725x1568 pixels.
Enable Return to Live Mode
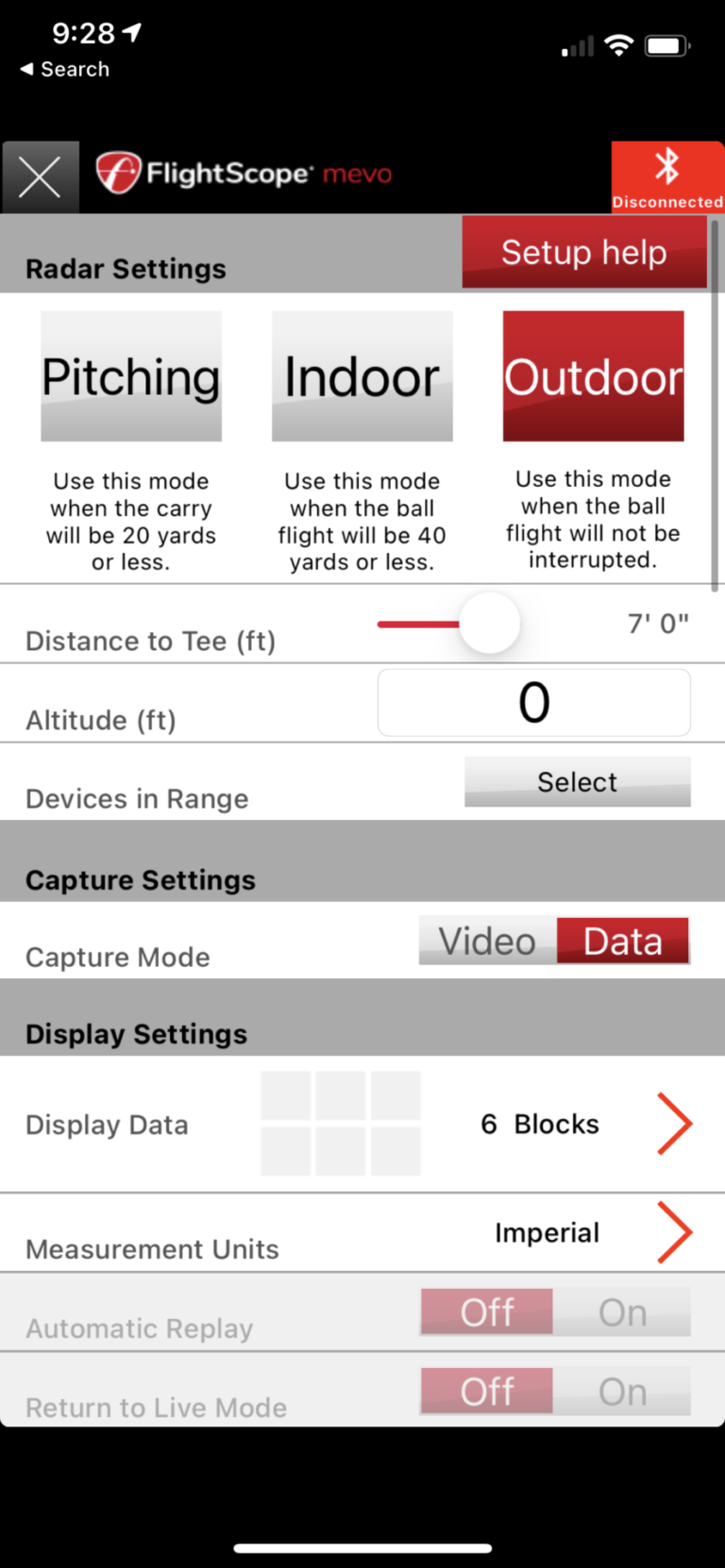[x=622, y=1392]
